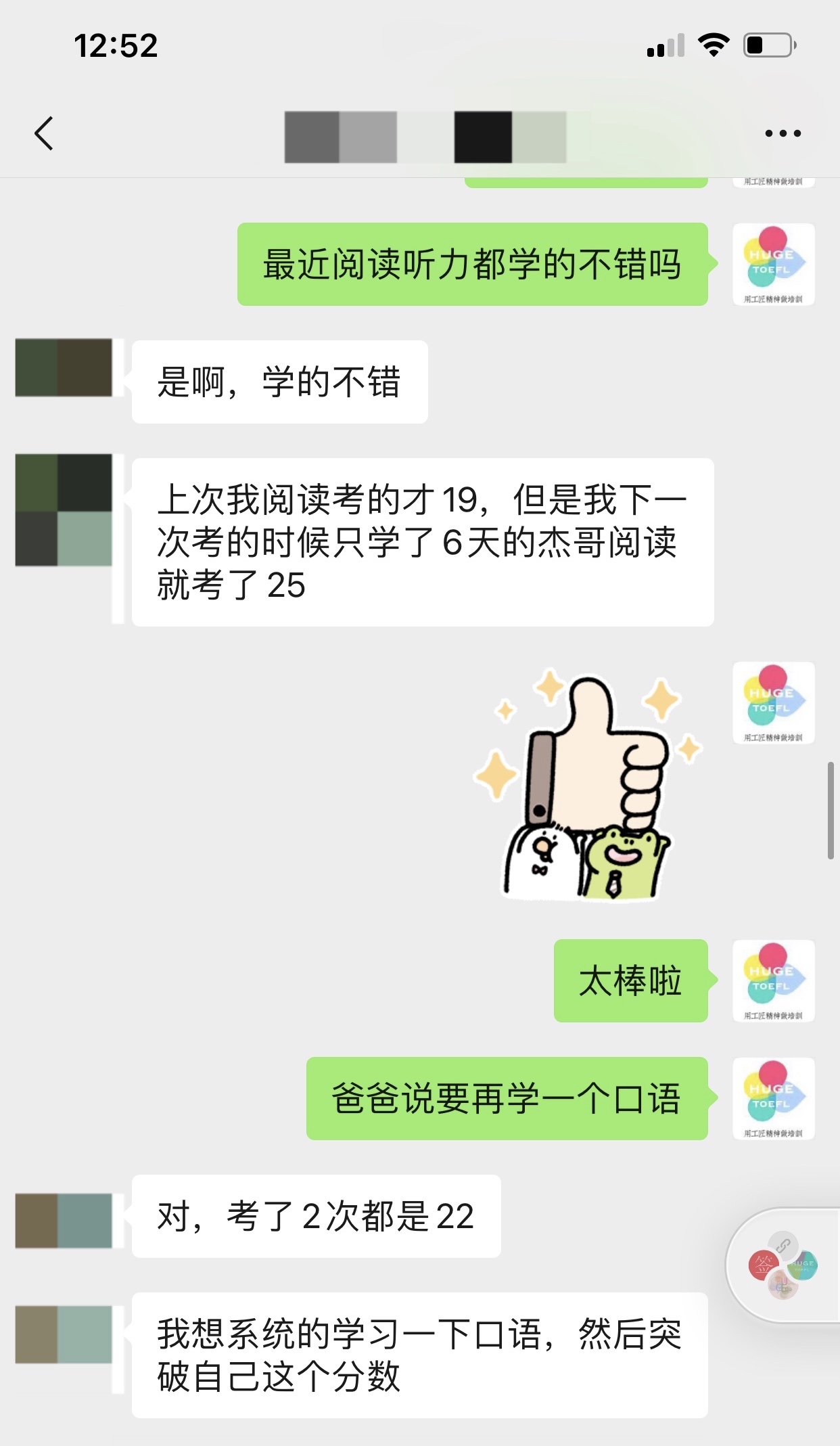Tap the HUGE TOEFL avatar beside 太棒啦

pyautogui.click(x=773, y=980)
